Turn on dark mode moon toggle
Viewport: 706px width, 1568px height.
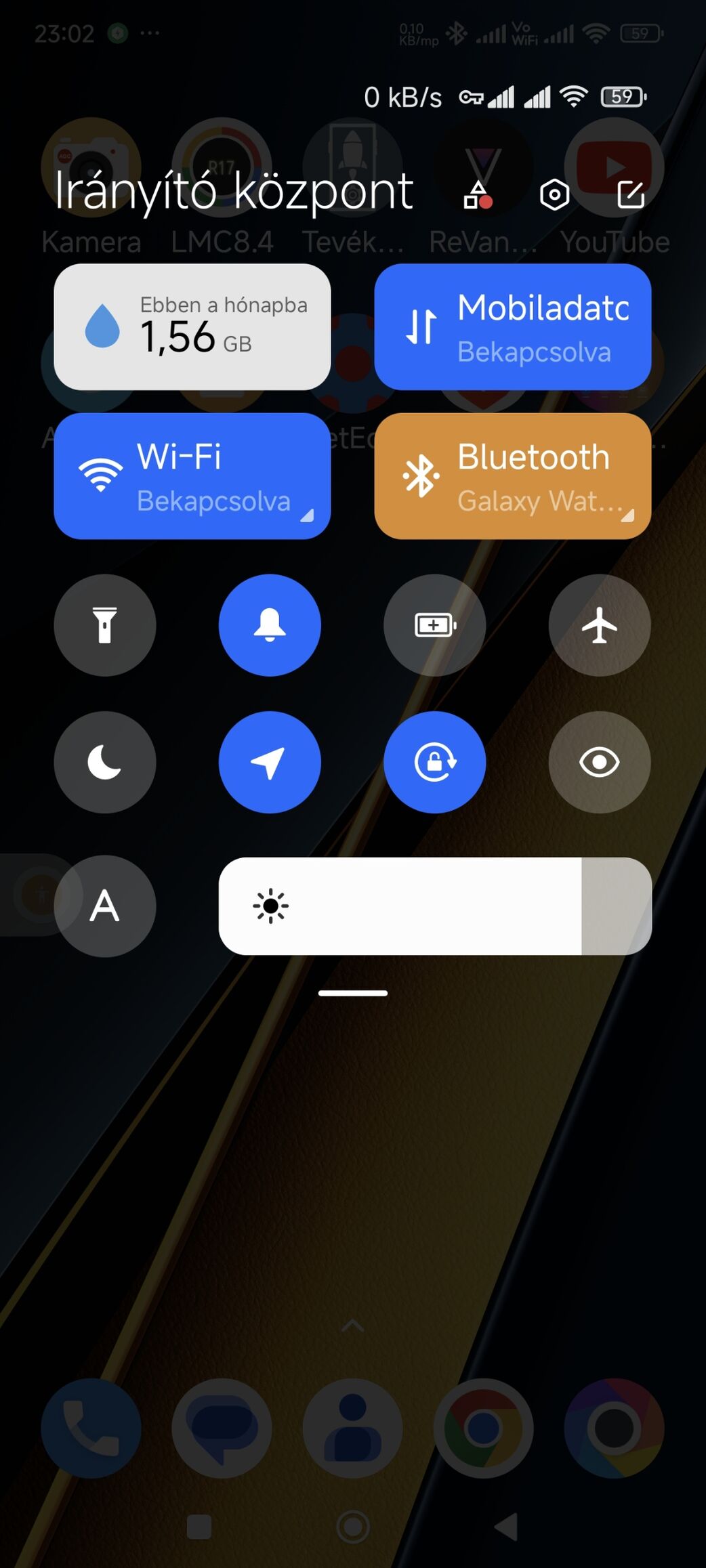[x=105, y=762]
